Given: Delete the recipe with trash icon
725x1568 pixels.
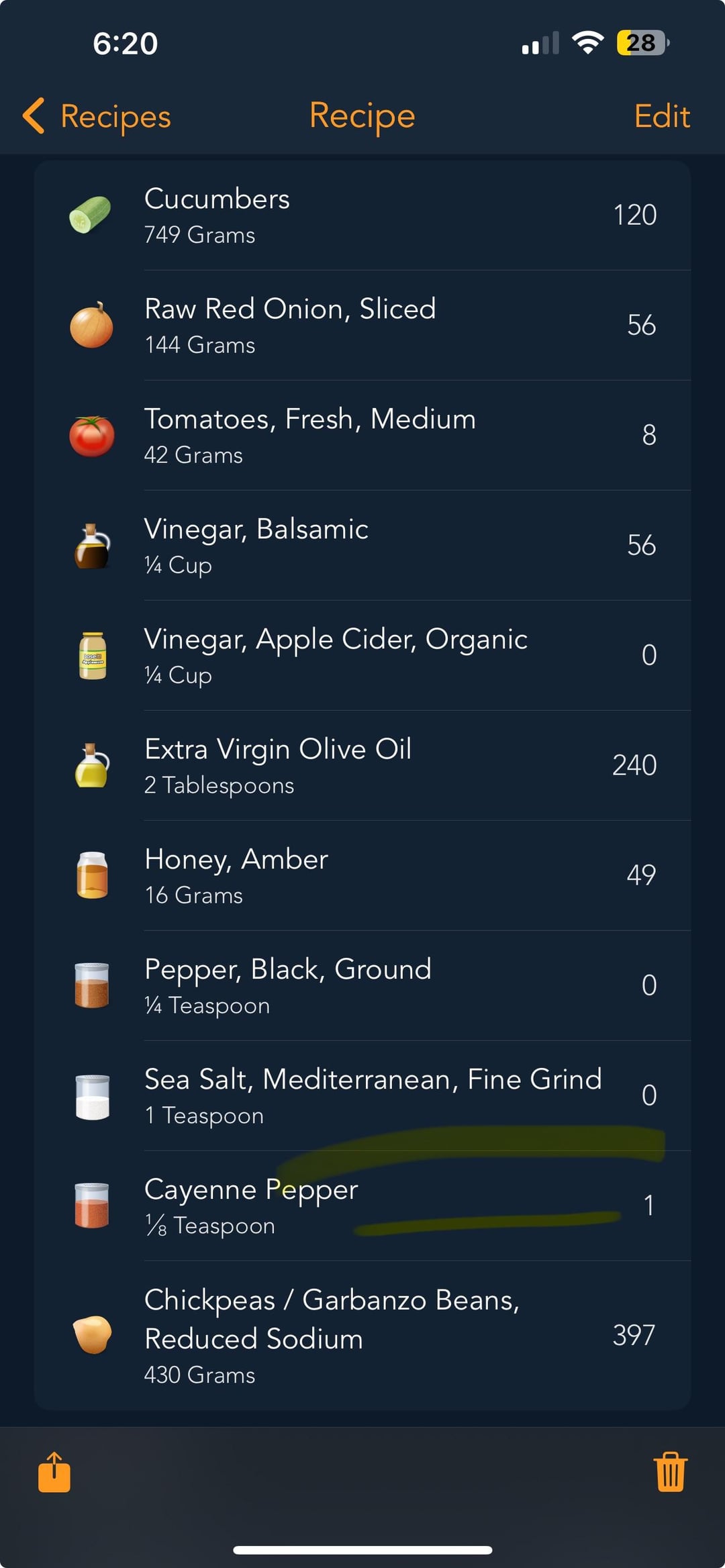Looking at the screenshot, I should pos(671,1472).
